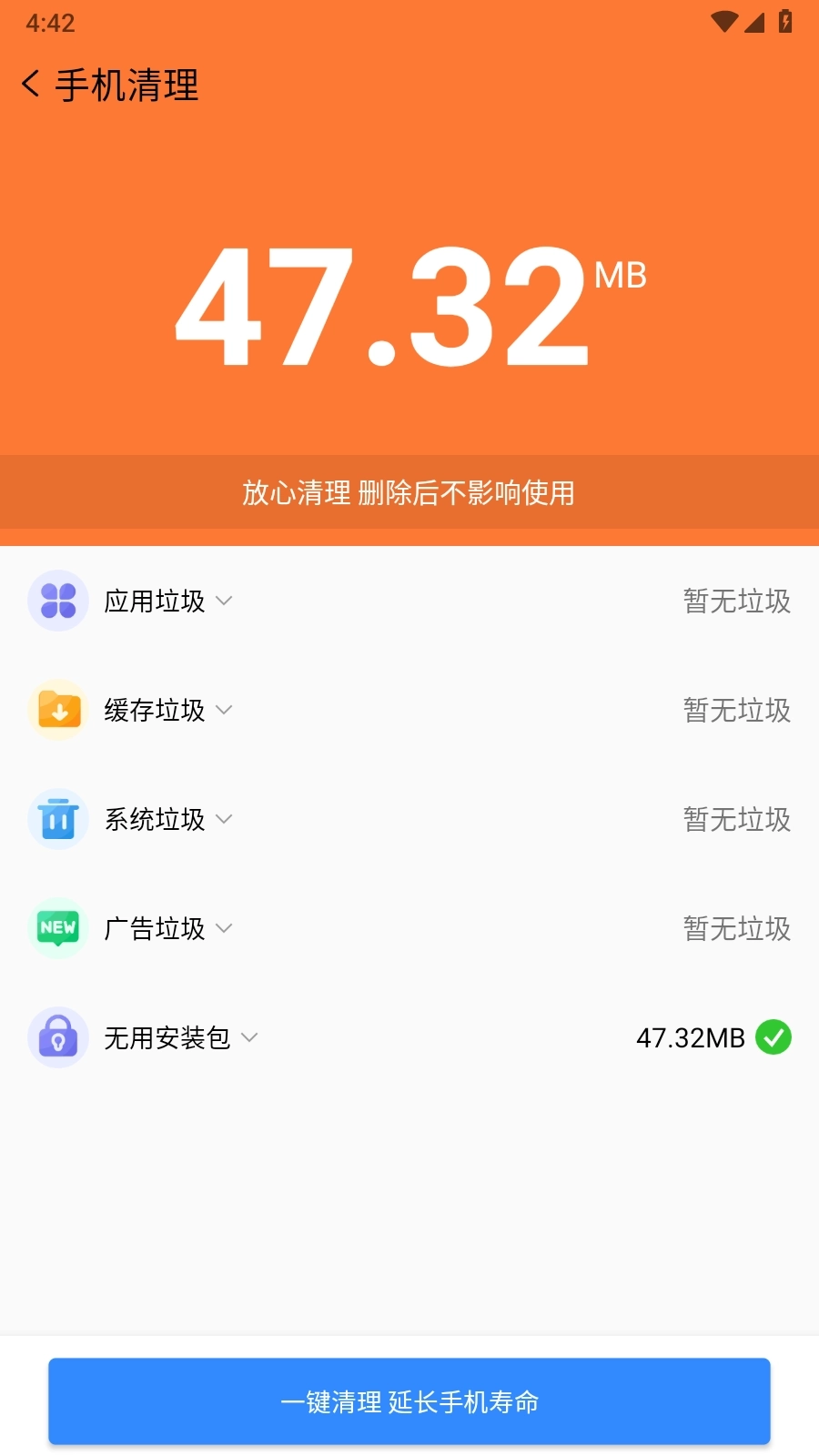This screenshot has width=819, height=1456.
Task: Click the 暂无垃圾 label beside 系统垃圾
Action: 735,820
